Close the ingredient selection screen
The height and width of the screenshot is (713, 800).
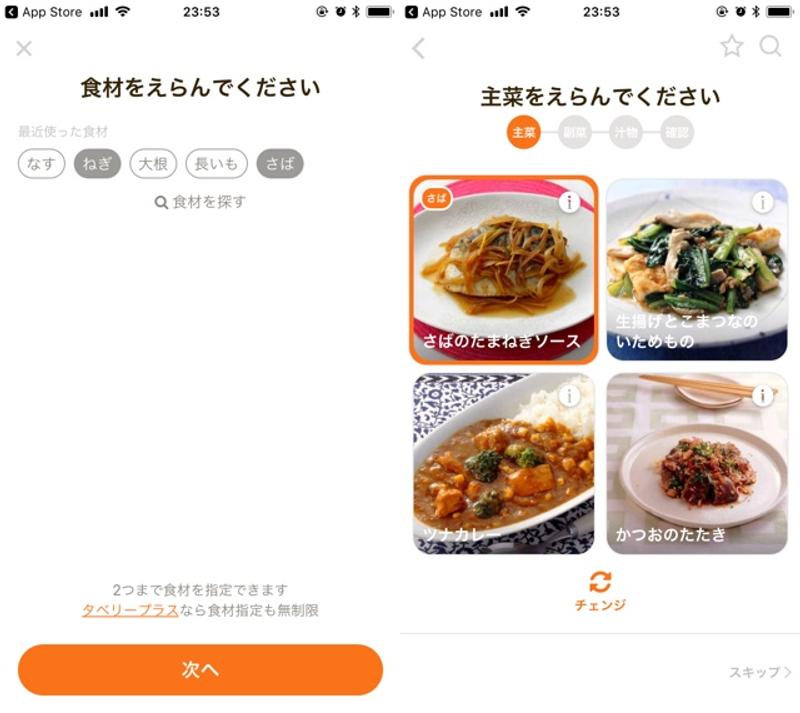pyautogui.click(x=24, y=48)
